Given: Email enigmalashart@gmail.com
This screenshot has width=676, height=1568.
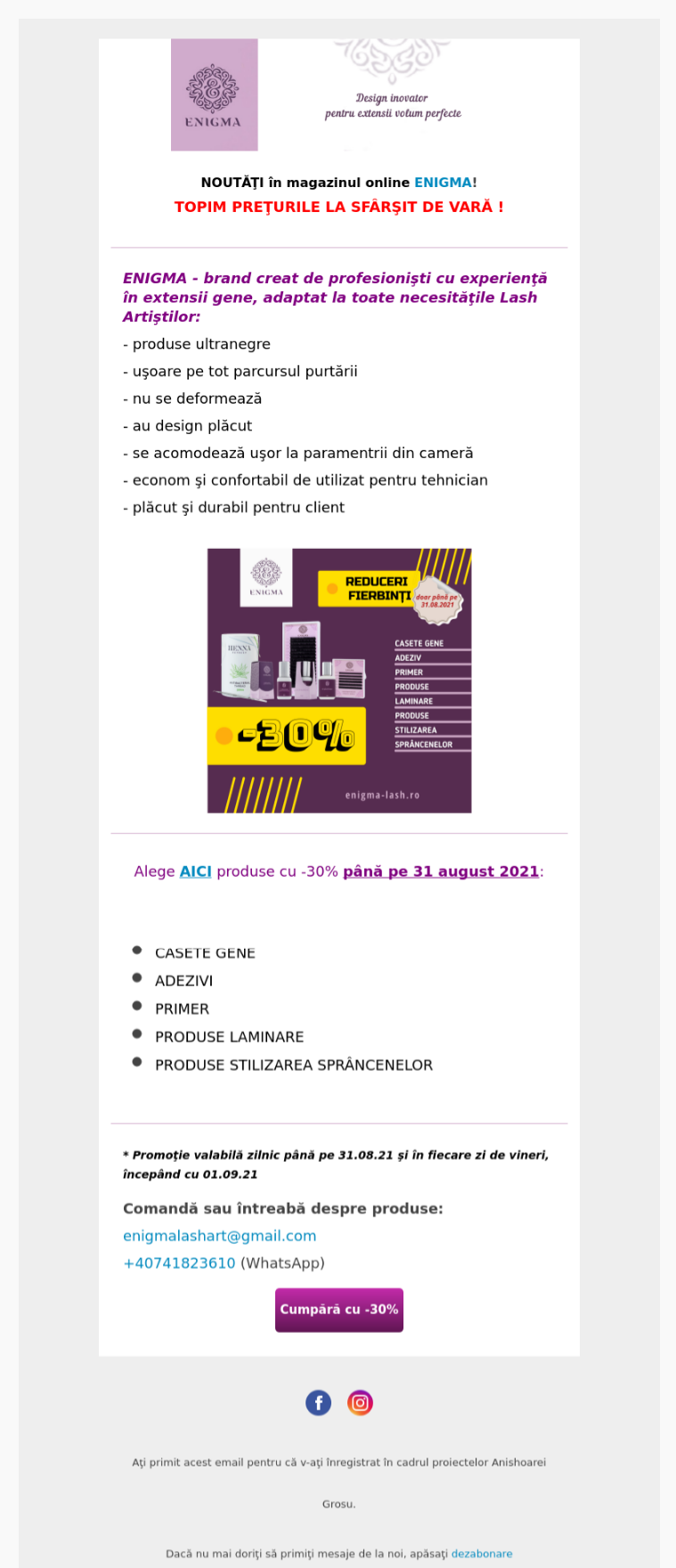Looking at the screenshot, I should (x=219, y=1236).
